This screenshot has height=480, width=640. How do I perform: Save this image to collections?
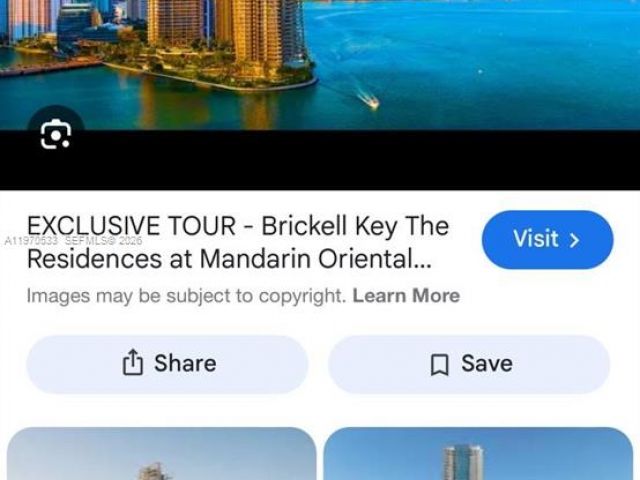tap(469, 364)
